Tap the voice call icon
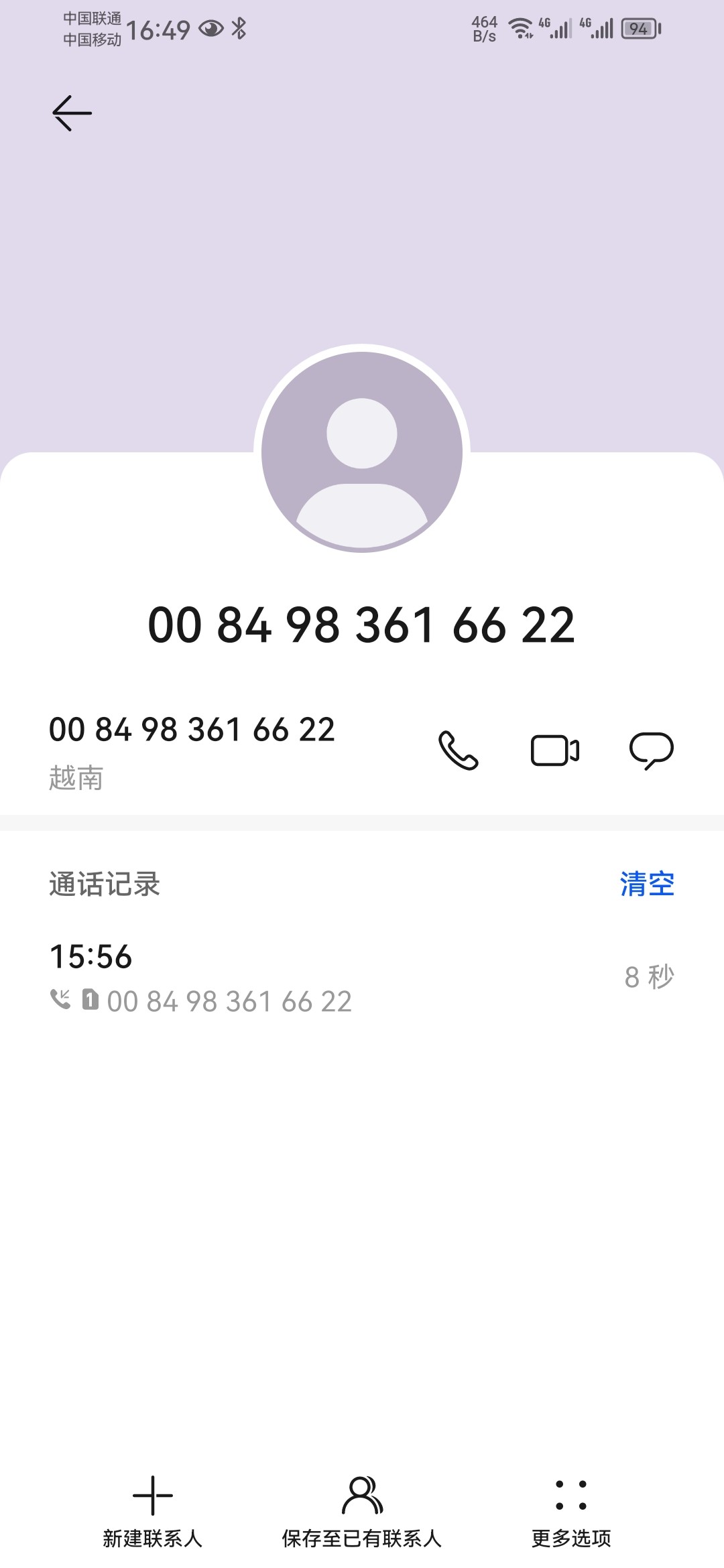 coord(459,752)
